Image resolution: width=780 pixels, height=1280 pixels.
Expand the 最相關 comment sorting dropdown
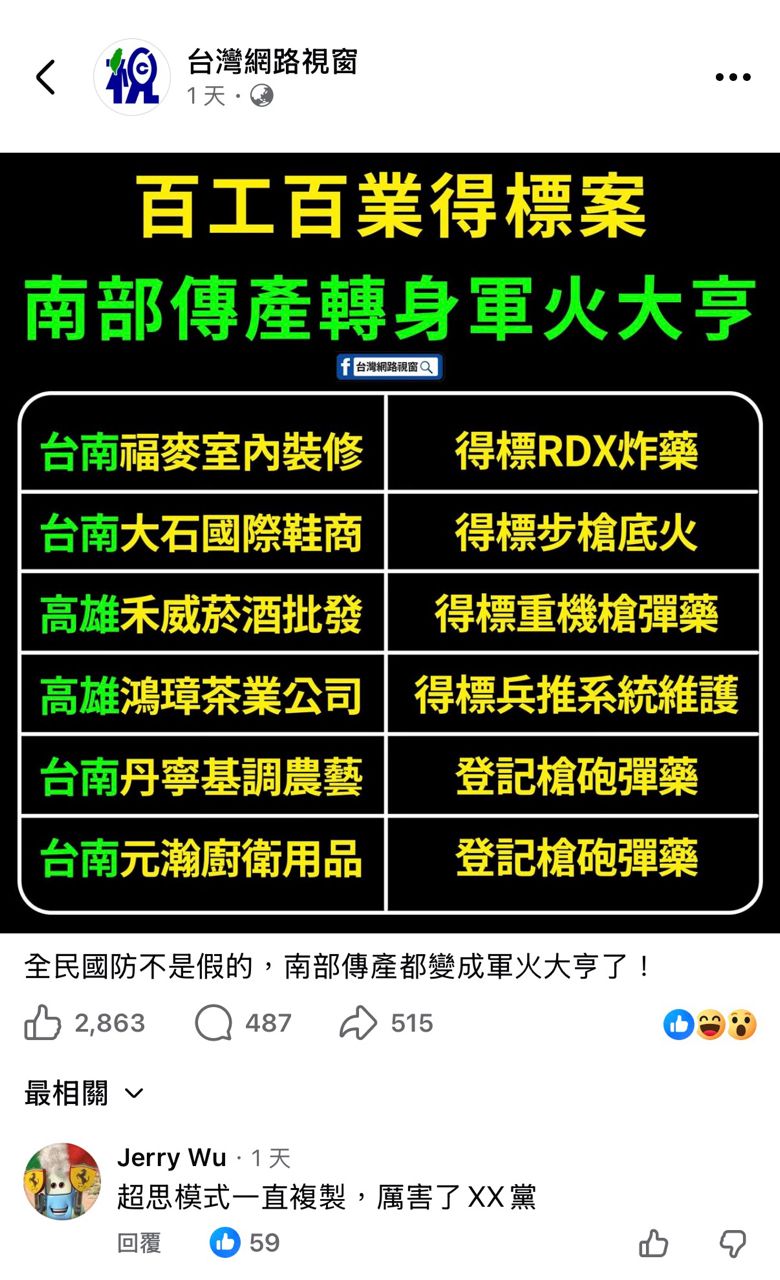click(84, 1093)
